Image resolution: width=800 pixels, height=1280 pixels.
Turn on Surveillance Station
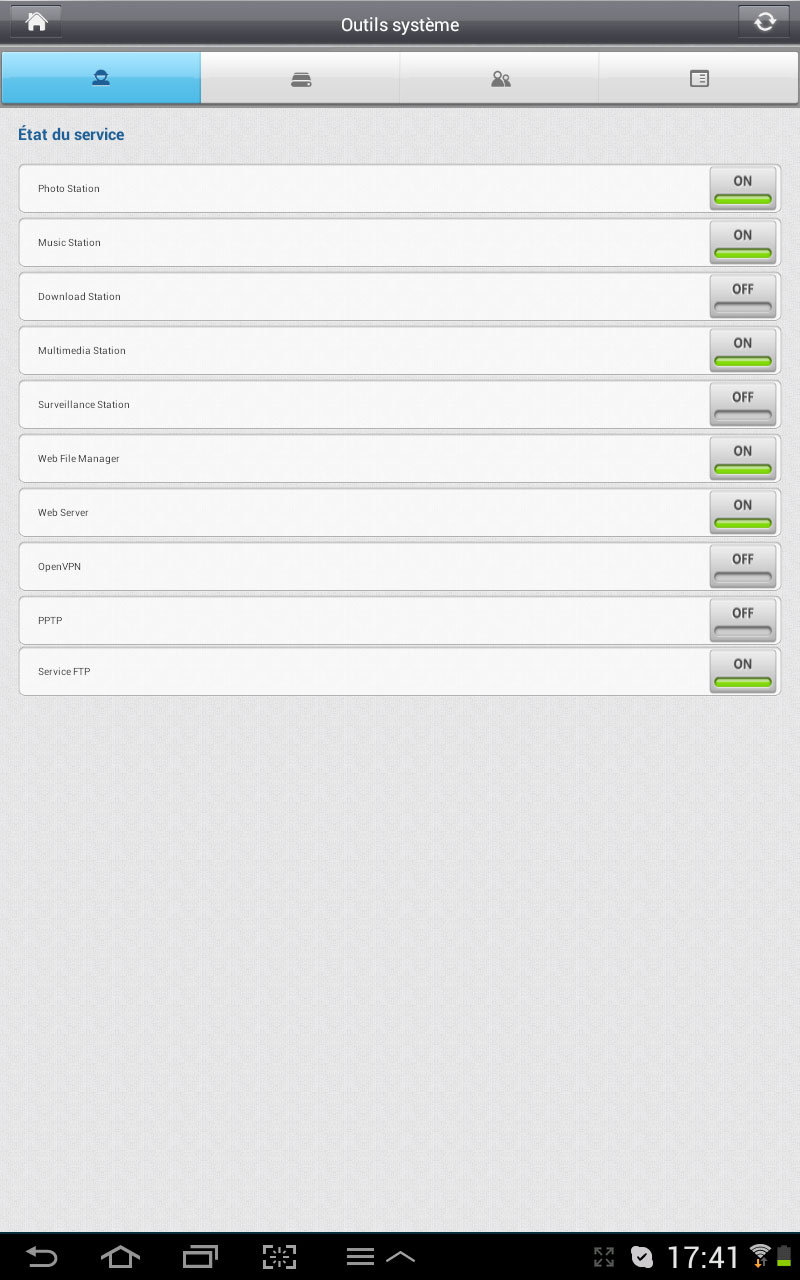click(x=743, y=404)
